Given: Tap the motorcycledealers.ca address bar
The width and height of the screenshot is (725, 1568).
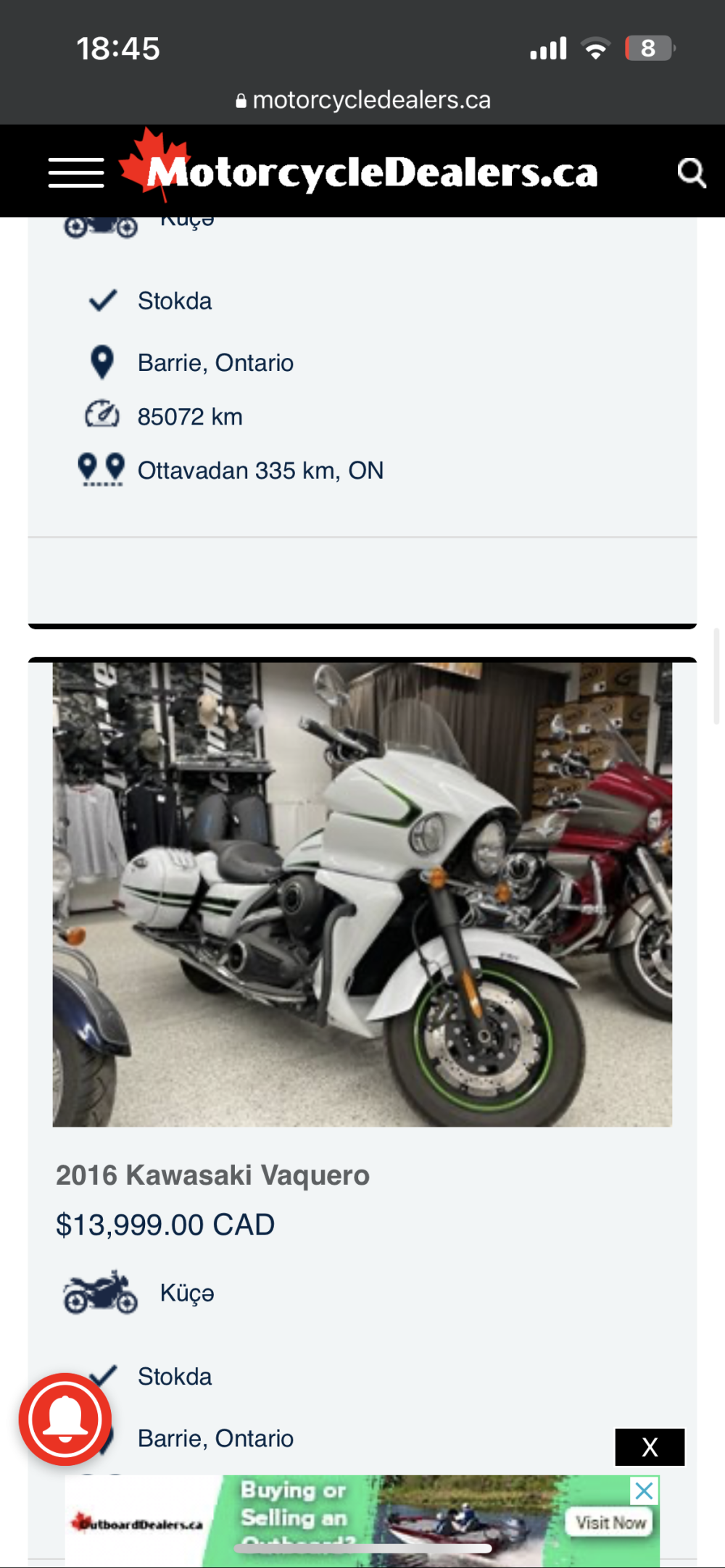Looking at the screenshot, I should coord(362,100).
